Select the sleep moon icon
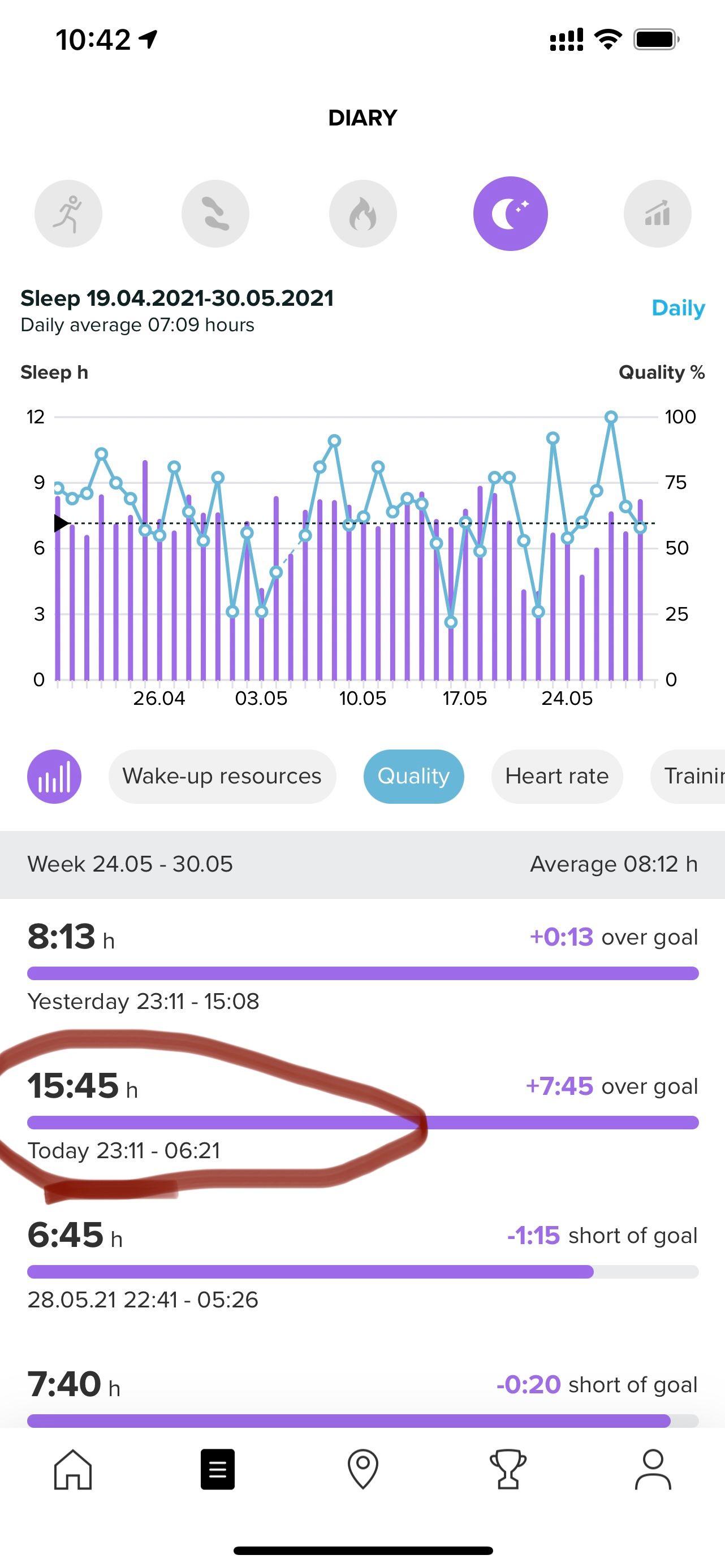This screenshot has width=725, height=1568. tap(511, 214)
